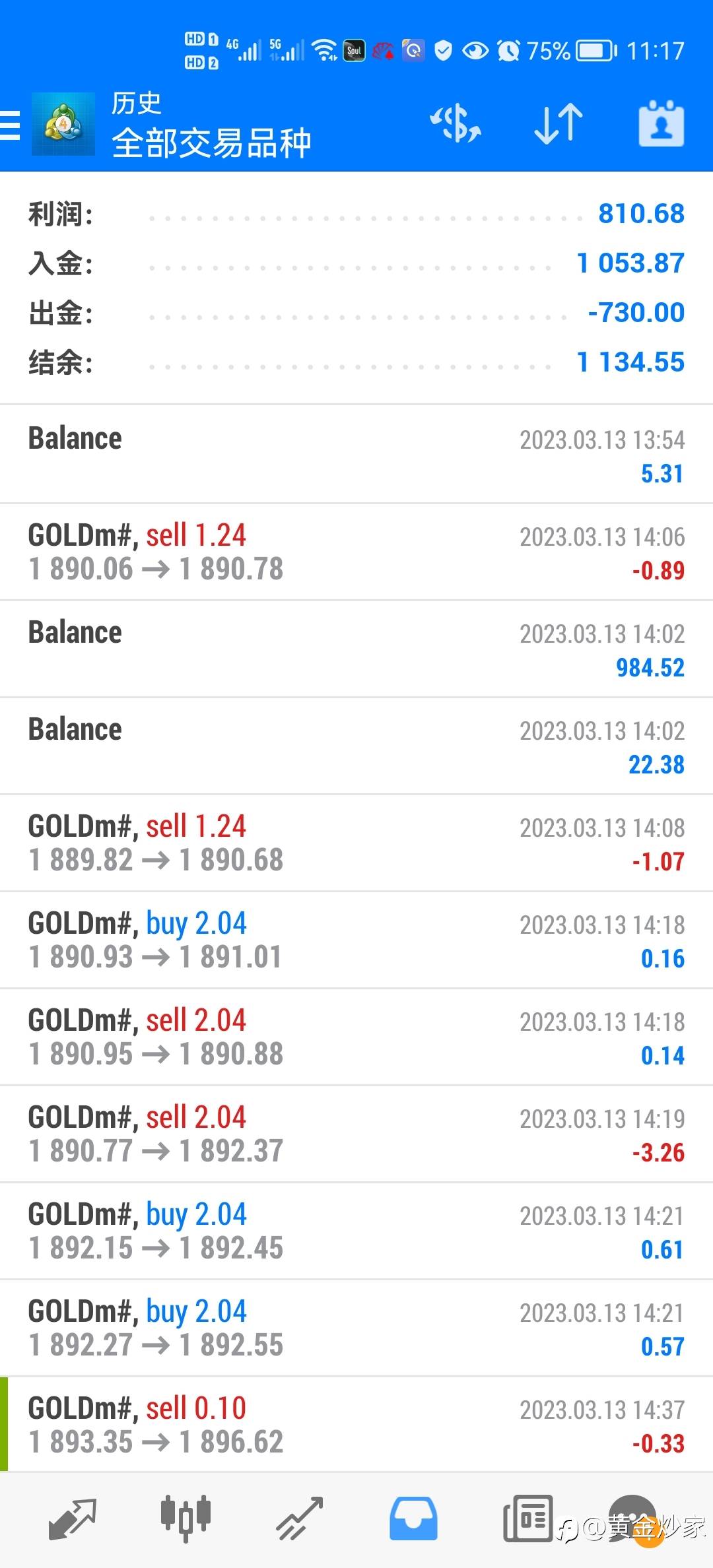Viewport: 713px width, 1568px height.
Task: Open the GOLDm# sell 2.04 trade losing -3.26
Action: coord(356,1134)
